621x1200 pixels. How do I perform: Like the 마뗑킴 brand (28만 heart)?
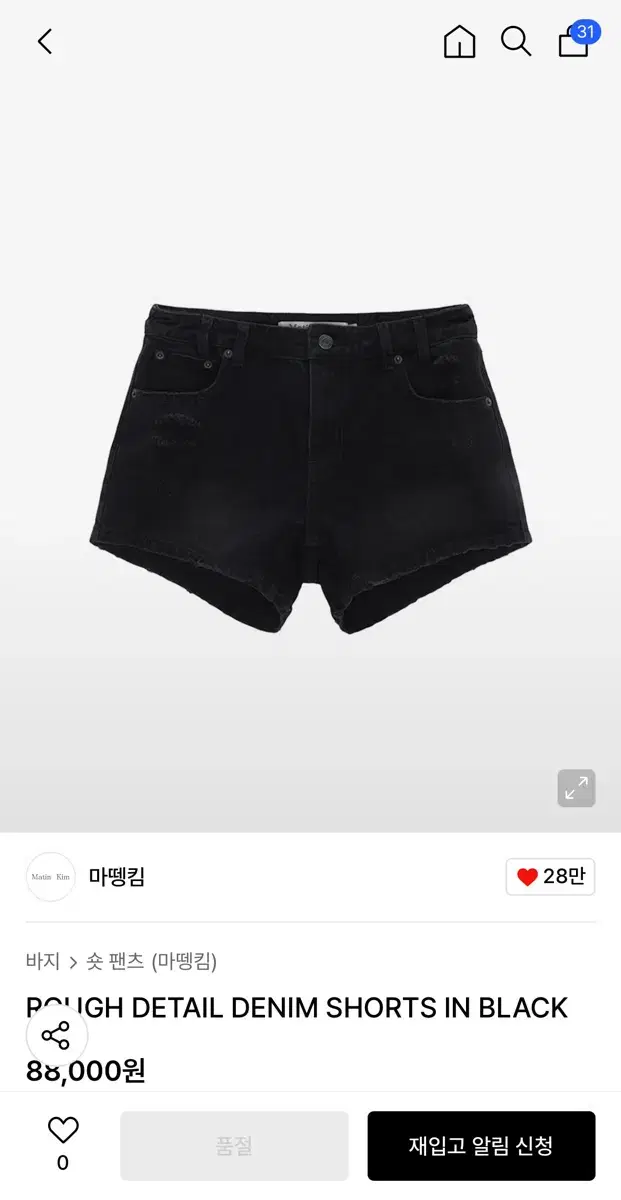tap(550, 877)
